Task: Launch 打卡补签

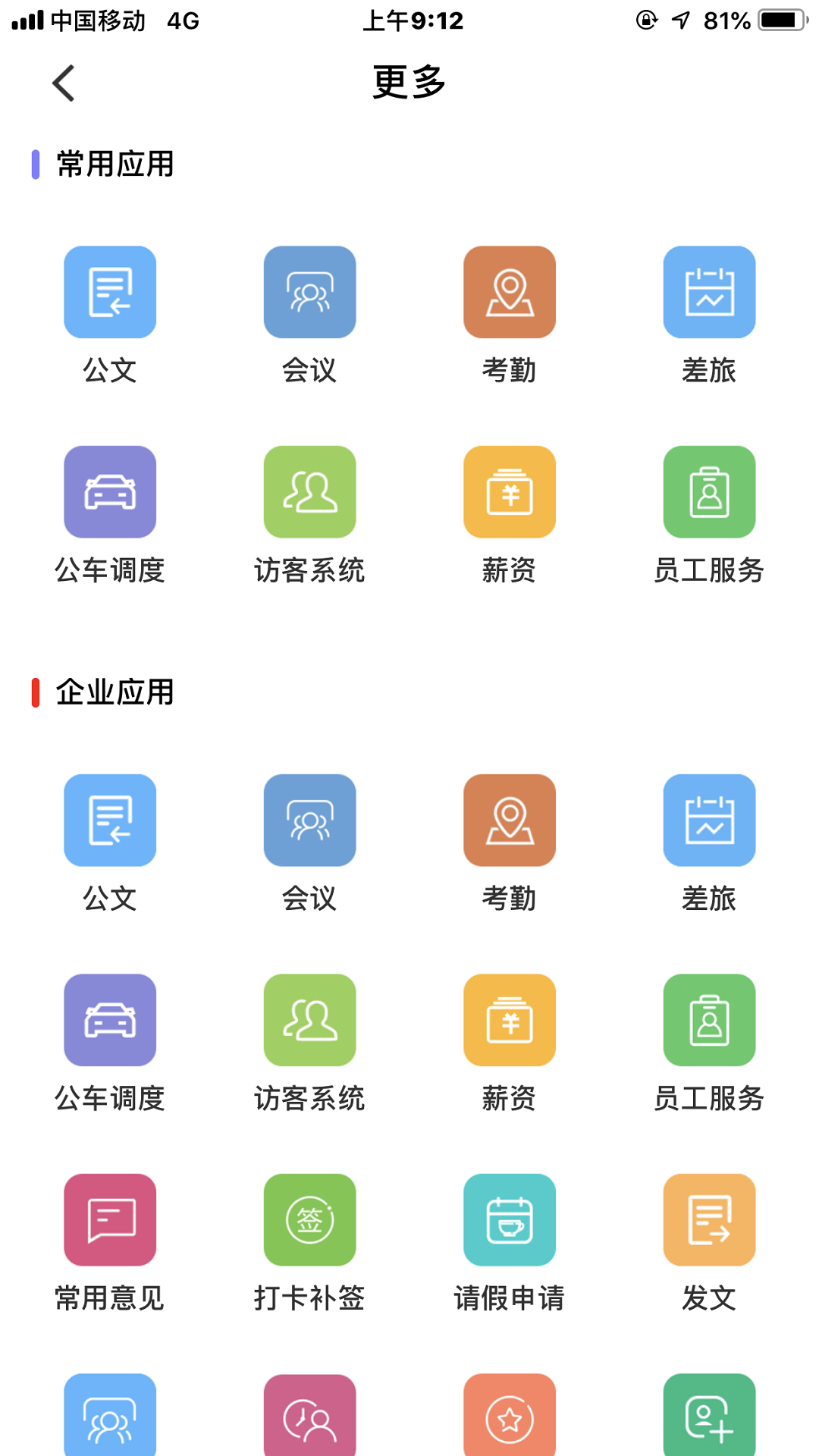Action: (309, 1220)
